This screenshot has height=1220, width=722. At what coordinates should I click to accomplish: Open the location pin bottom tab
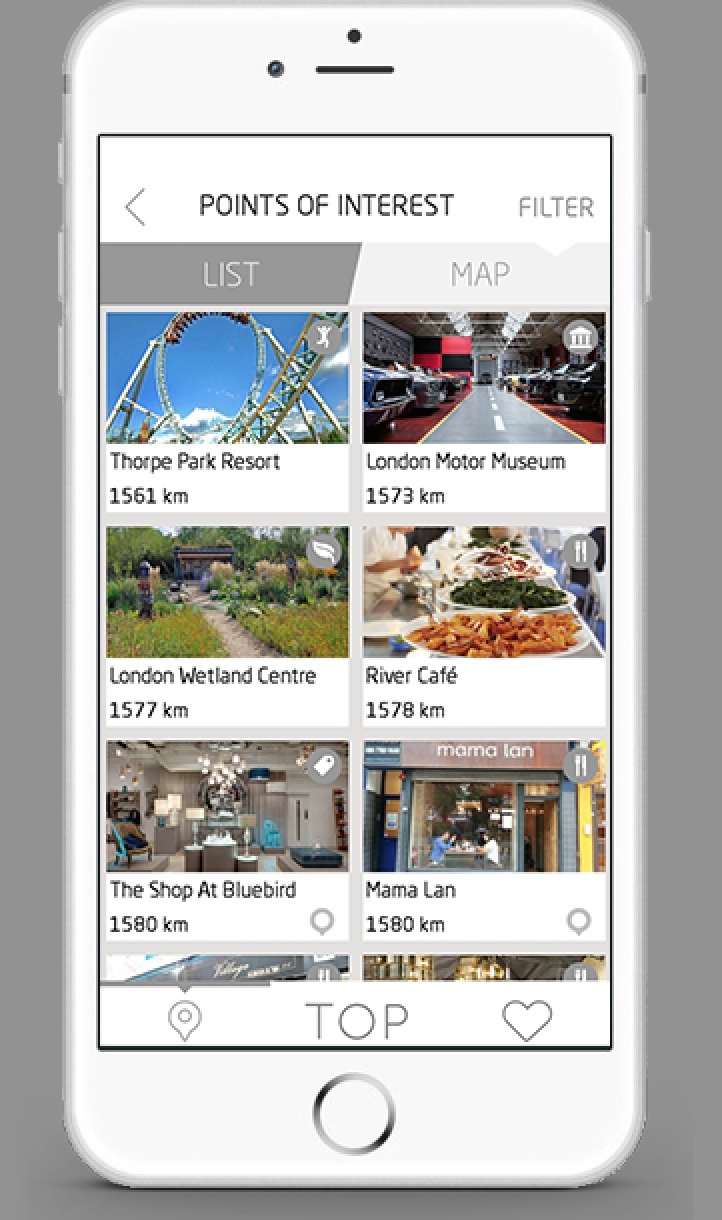[x=185, y=1020]
